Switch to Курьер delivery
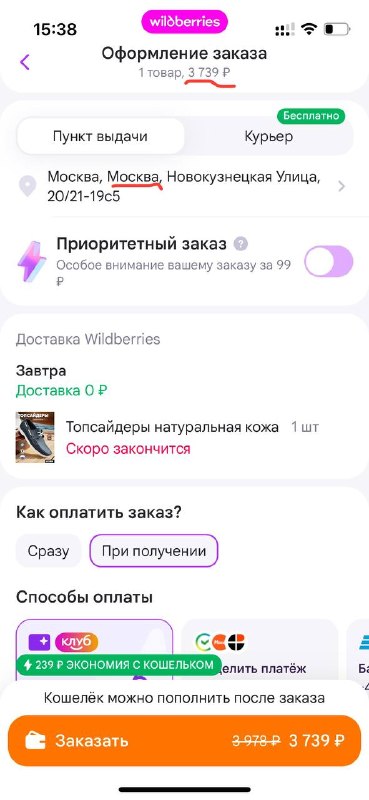The height and width of the screenshot is (800, 369). pos(268,136)
